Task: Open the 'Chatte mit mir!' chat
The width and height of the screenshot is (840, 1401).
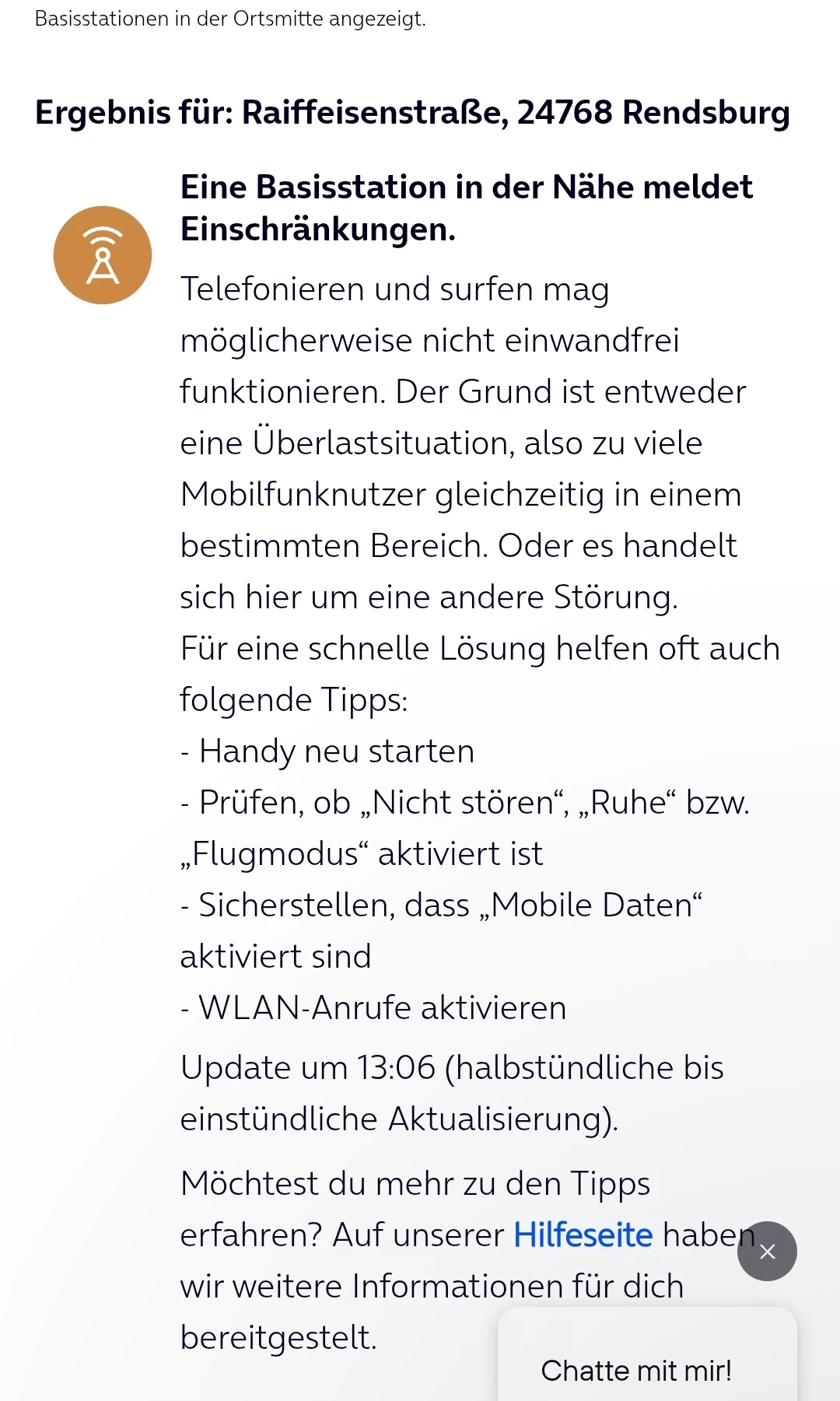Action: (636, 1370)
